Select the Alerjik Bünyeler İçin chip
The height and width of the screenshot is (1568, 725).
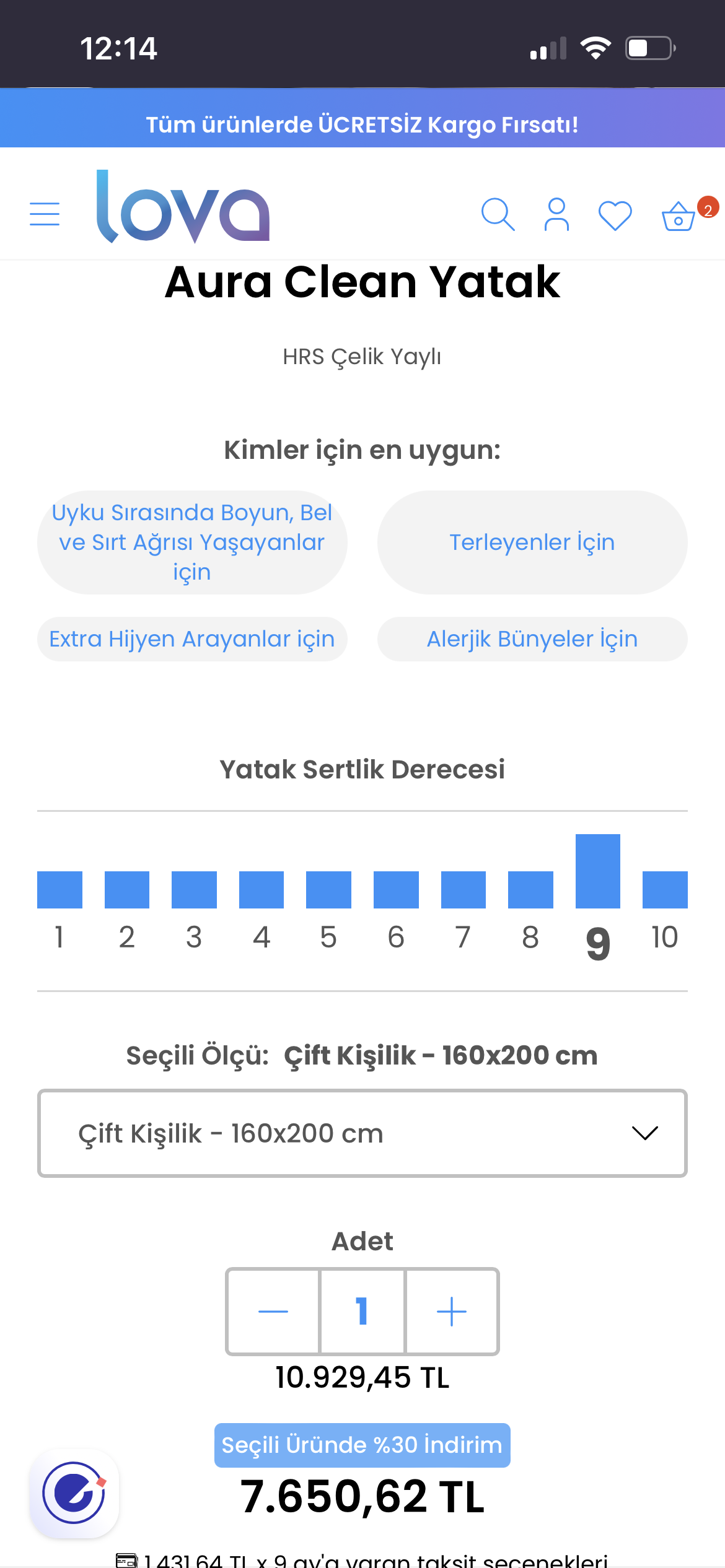(532, 639)
